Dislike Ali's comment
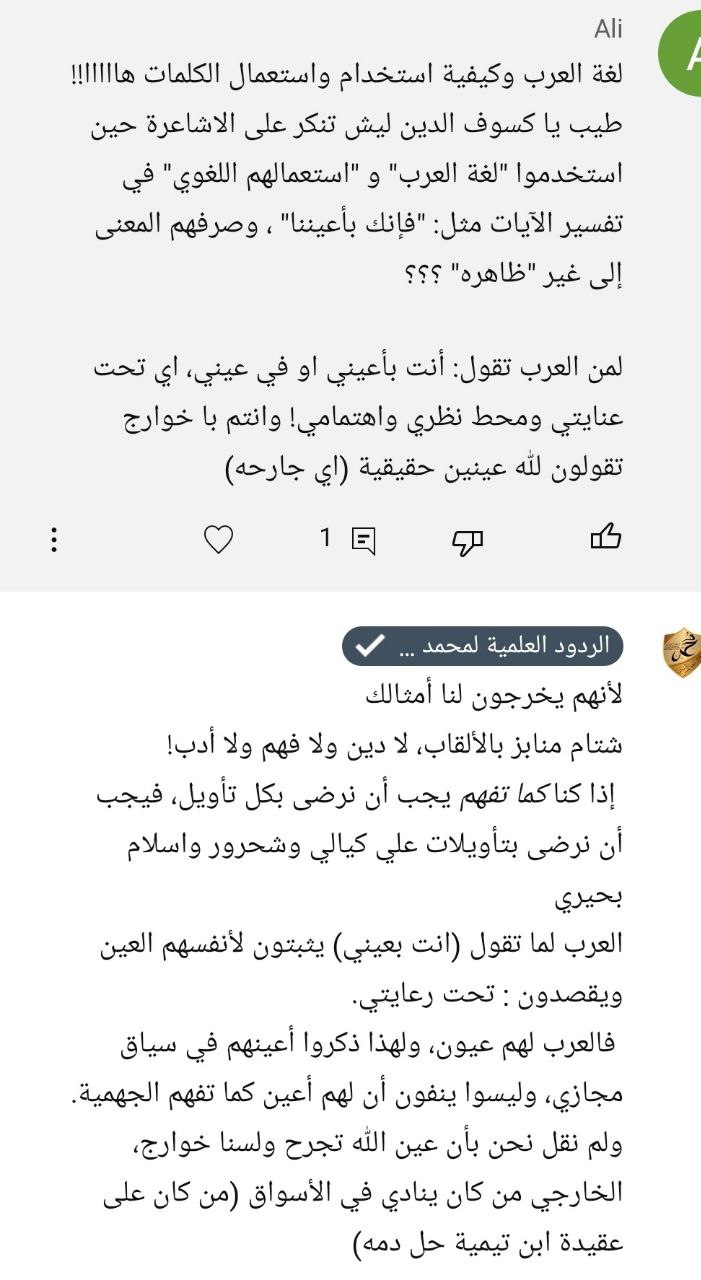Image resolution: width=701 pixels, height=1280 pixels. 468,540
